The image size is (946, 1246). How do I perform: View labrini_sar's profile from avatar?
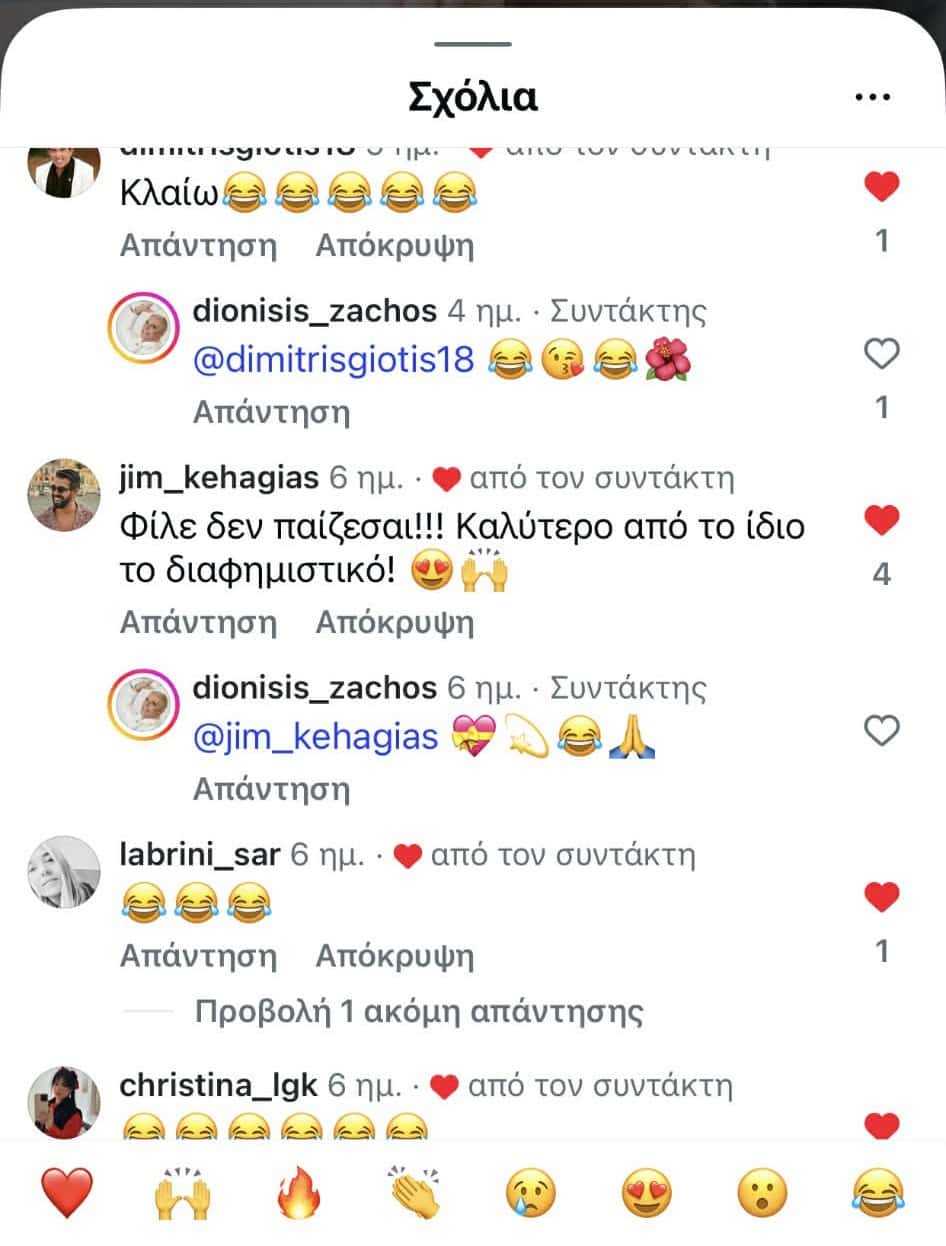coord(63,872)
